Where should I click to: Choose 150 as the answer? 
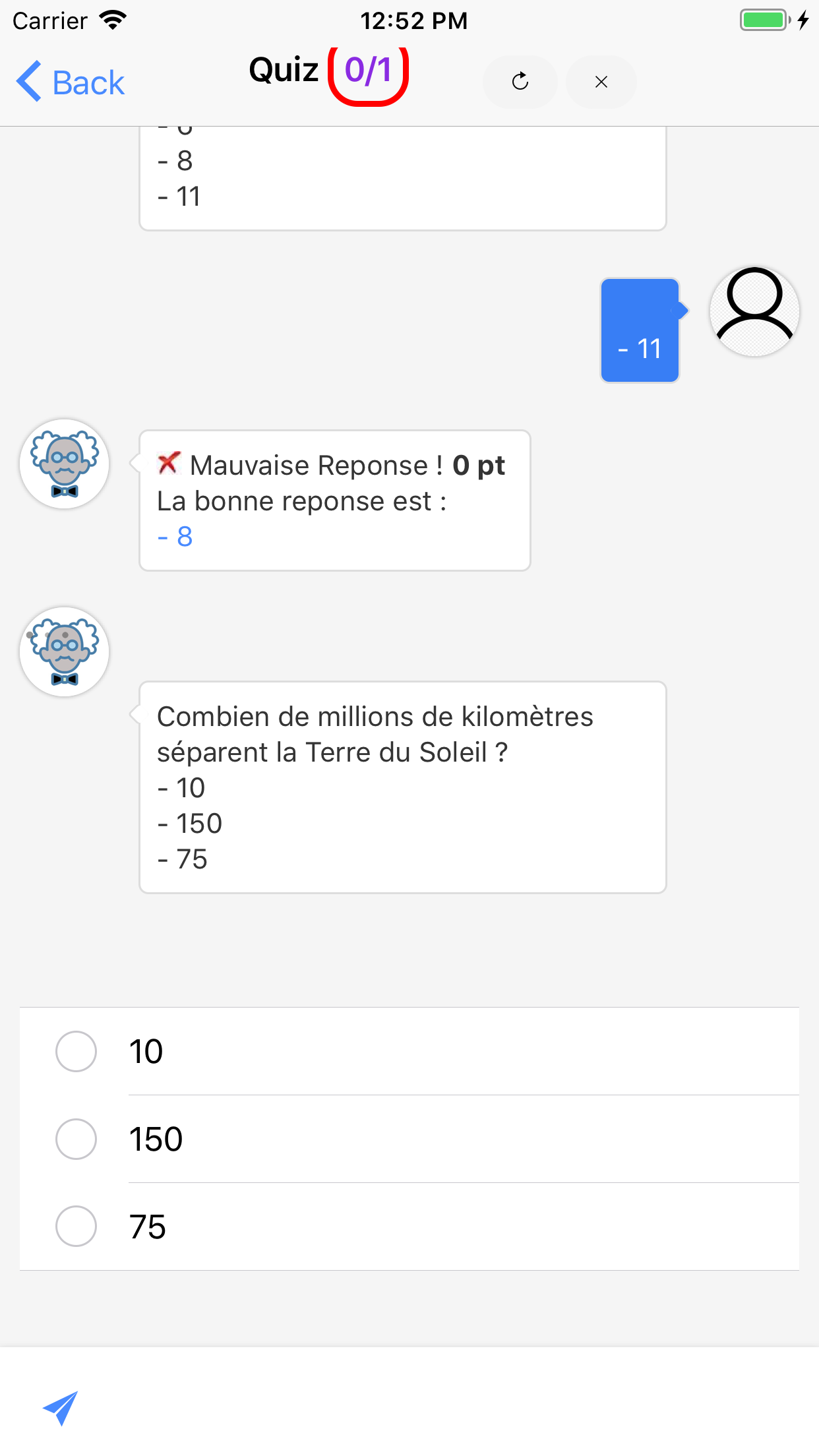click(x=409, y=1139)
